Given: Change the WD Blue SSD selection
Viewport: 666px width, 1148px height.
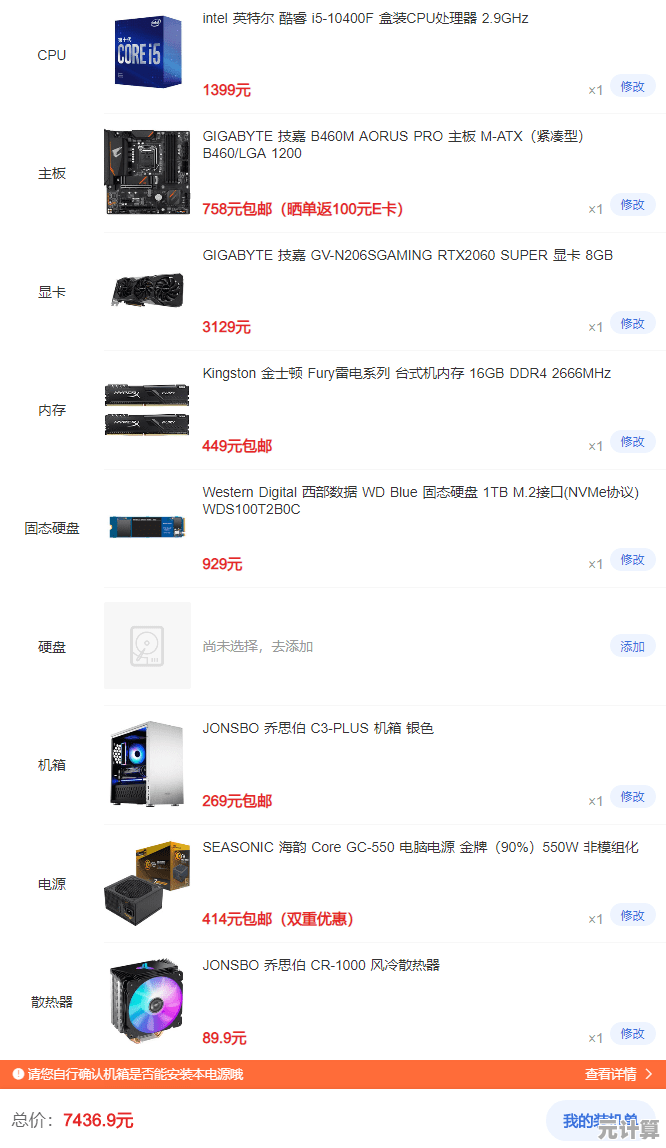Looking at the screenshot, I should coord(632,560).
